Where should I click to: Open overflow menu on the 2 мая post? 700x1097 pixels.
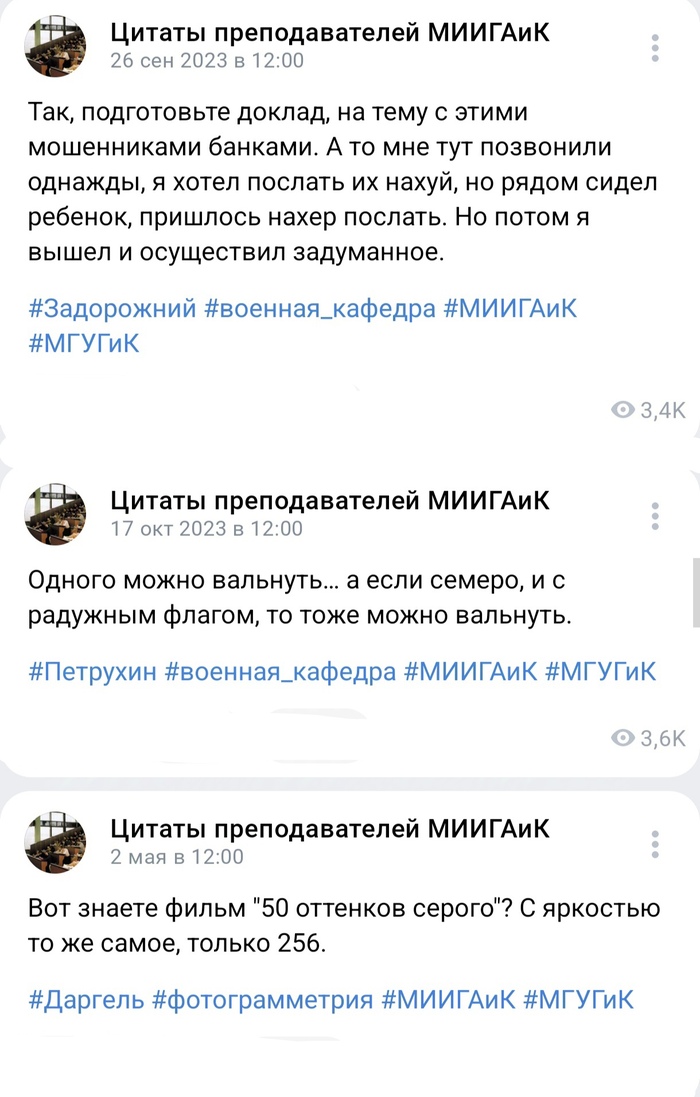click(x=655, y=843)
